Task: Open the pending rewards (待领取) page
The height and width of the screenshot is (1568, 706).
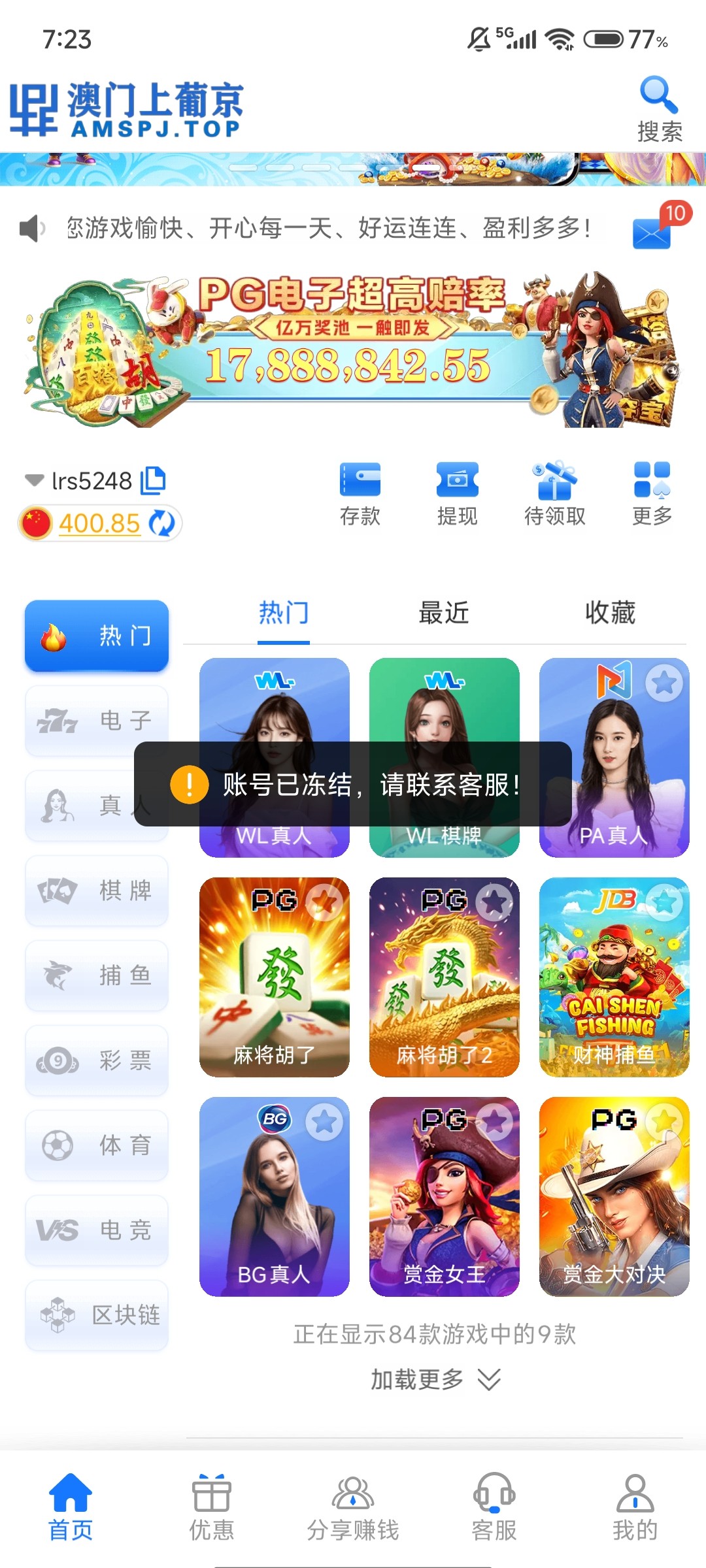Action: pyautogui.click(x=554, y=494)
